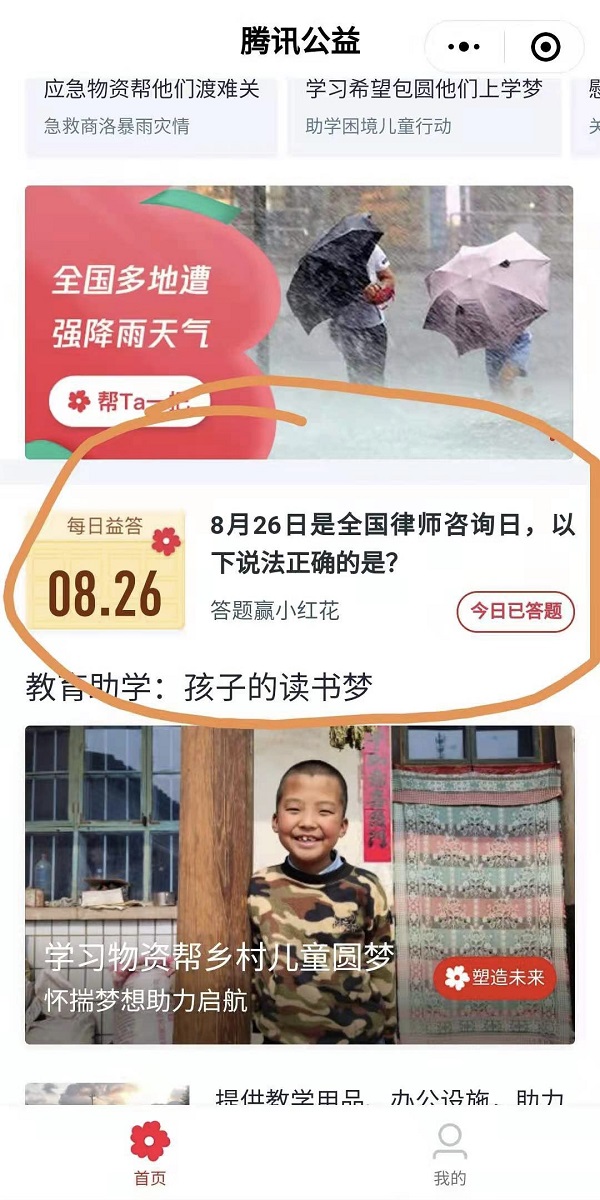Open the 全国多地遭强降雨天气 banner
This screenshot has height=1200, width=600.
[299, 322]
